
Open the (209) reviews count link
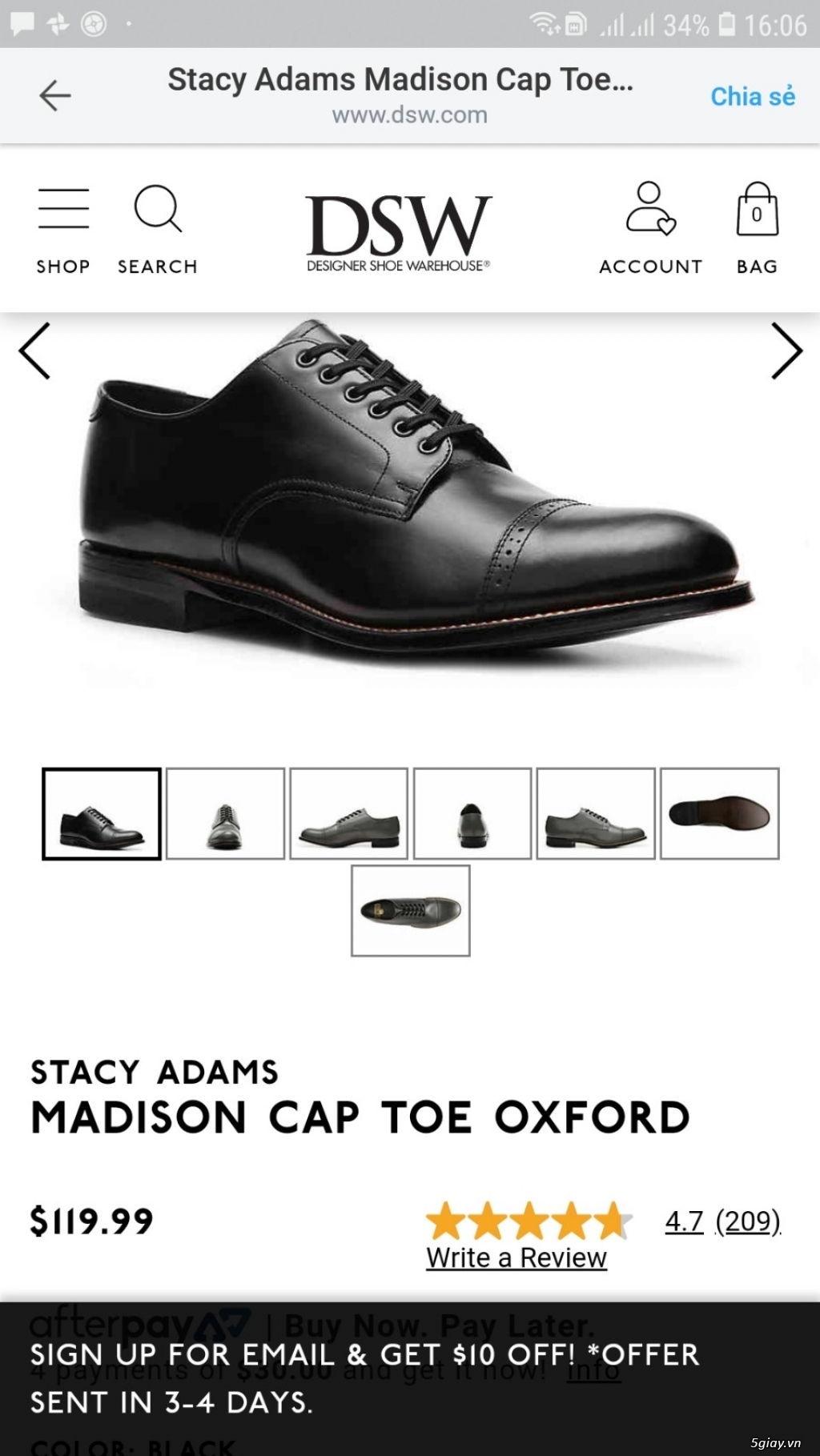tap(748, 1221)
